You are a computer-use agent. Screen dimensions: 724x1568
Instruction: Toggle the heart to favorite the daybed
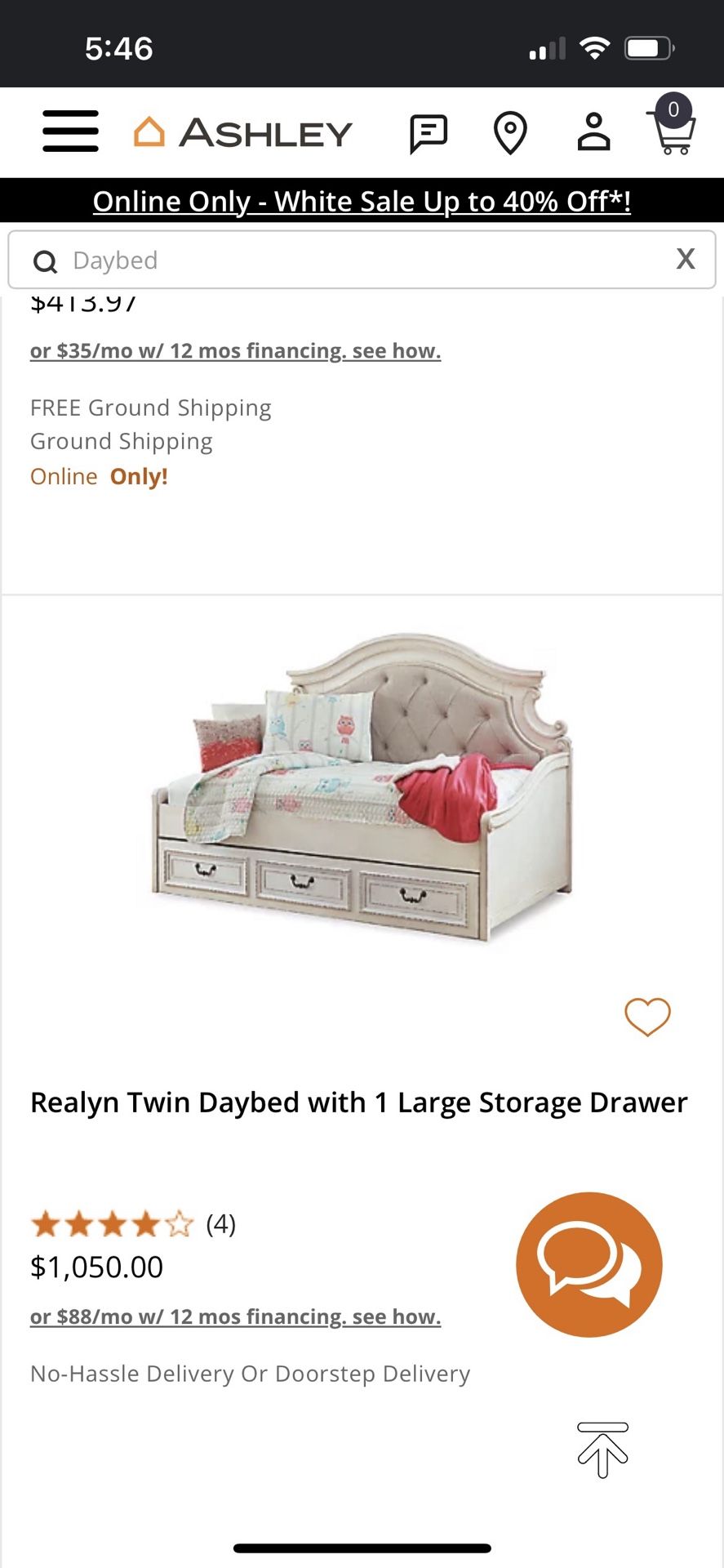click(x=647, y=1017)
